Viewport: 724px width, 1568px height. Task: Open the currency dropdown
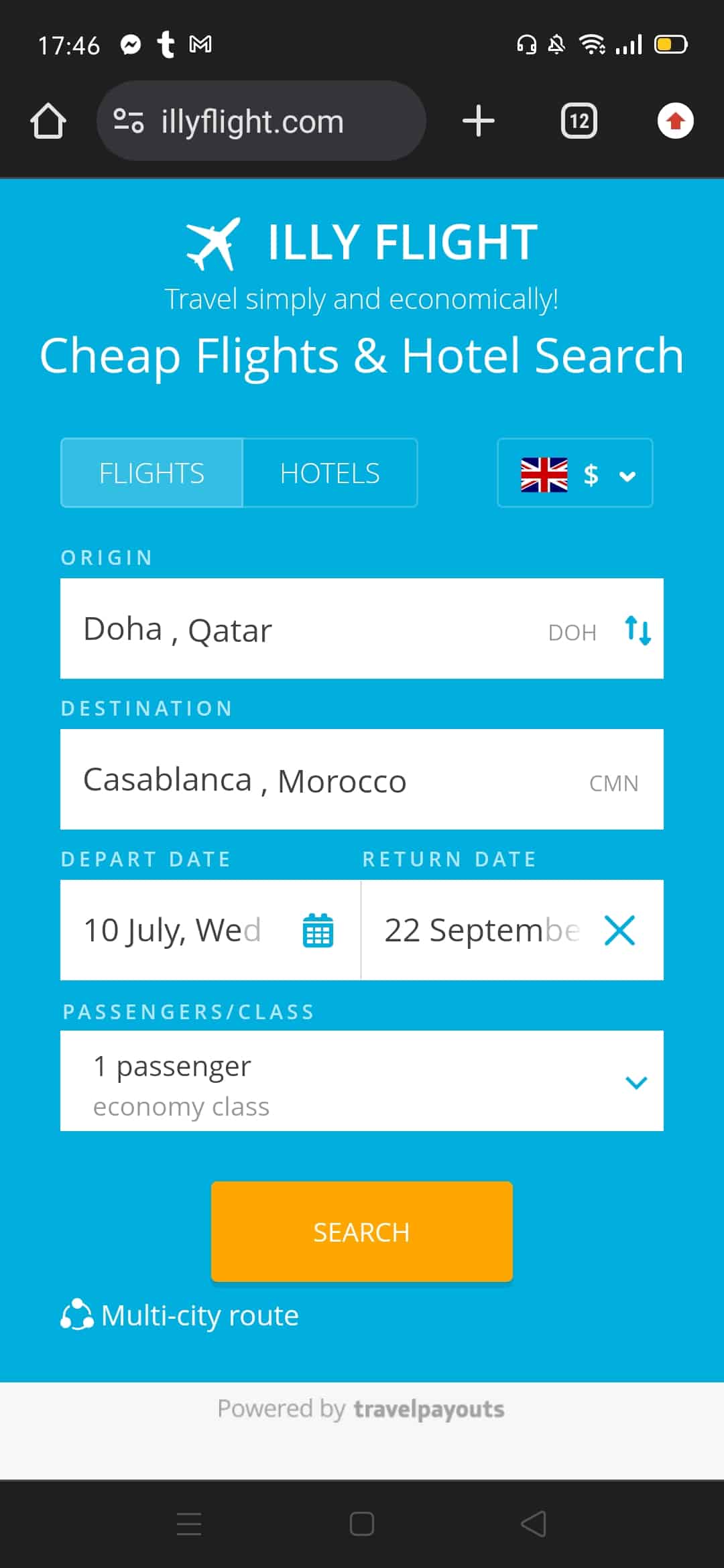click(626, 476)
